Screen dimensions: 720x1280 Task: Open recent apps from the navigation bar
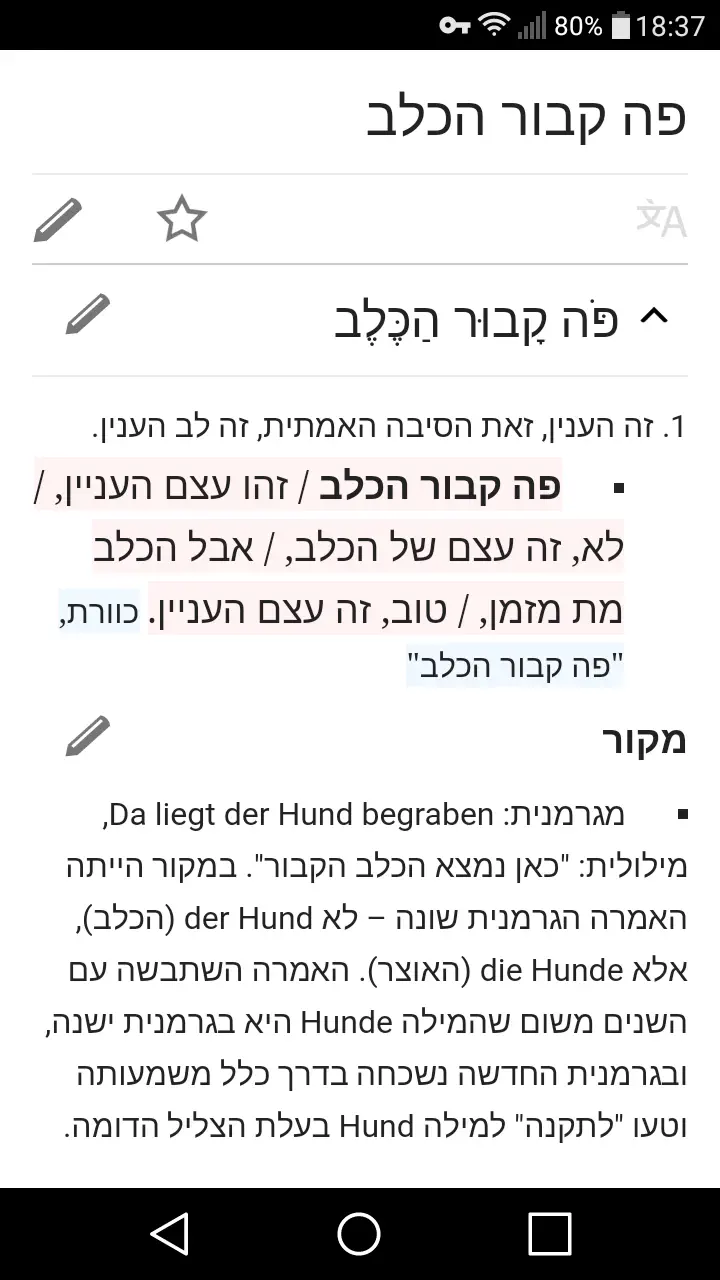pyautogui.click(x=549, y=1233)
